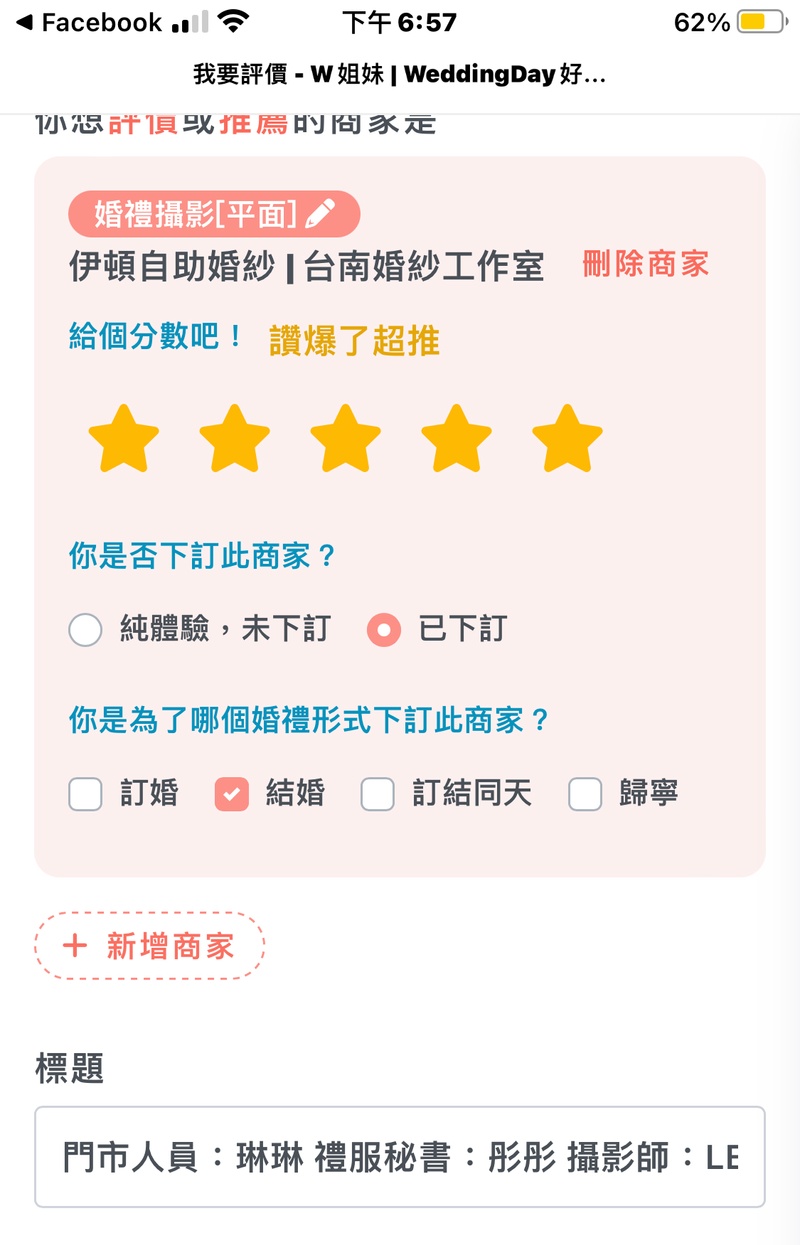Image resolution: width=800 pixels, height=1245 pixels.
Task: Rate one star
Action: pyautogui.click(x=124, y=438)
